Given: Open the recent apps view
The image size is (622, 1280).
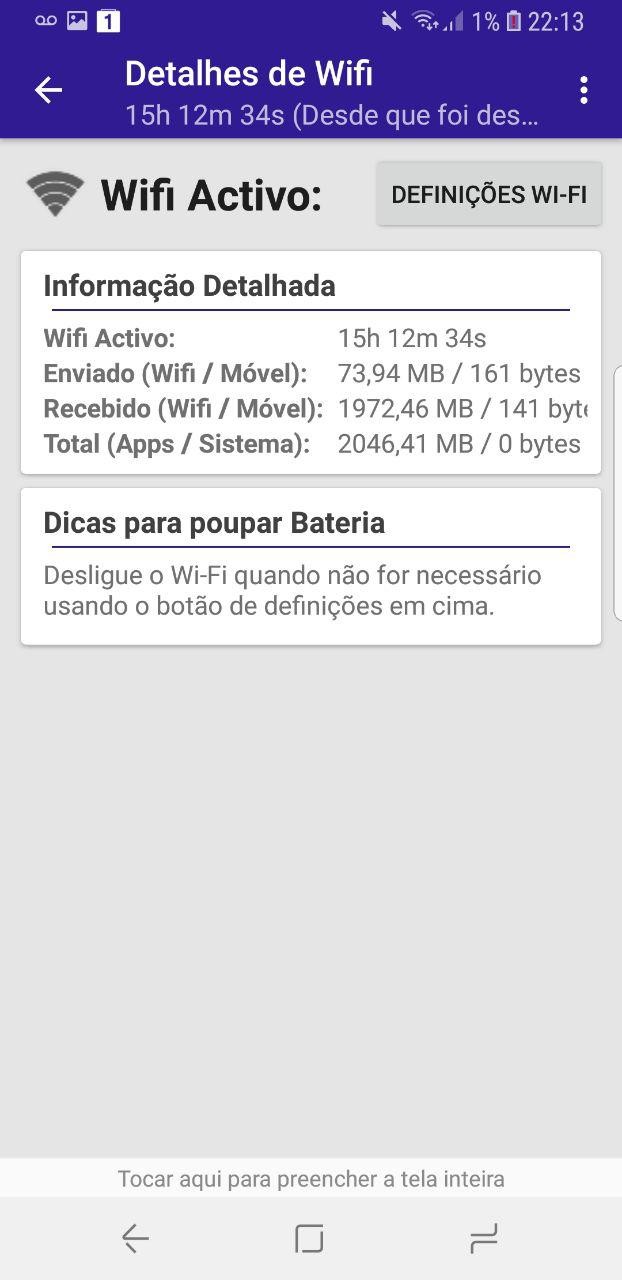Looking at the screenshot, I should 484,1239.
